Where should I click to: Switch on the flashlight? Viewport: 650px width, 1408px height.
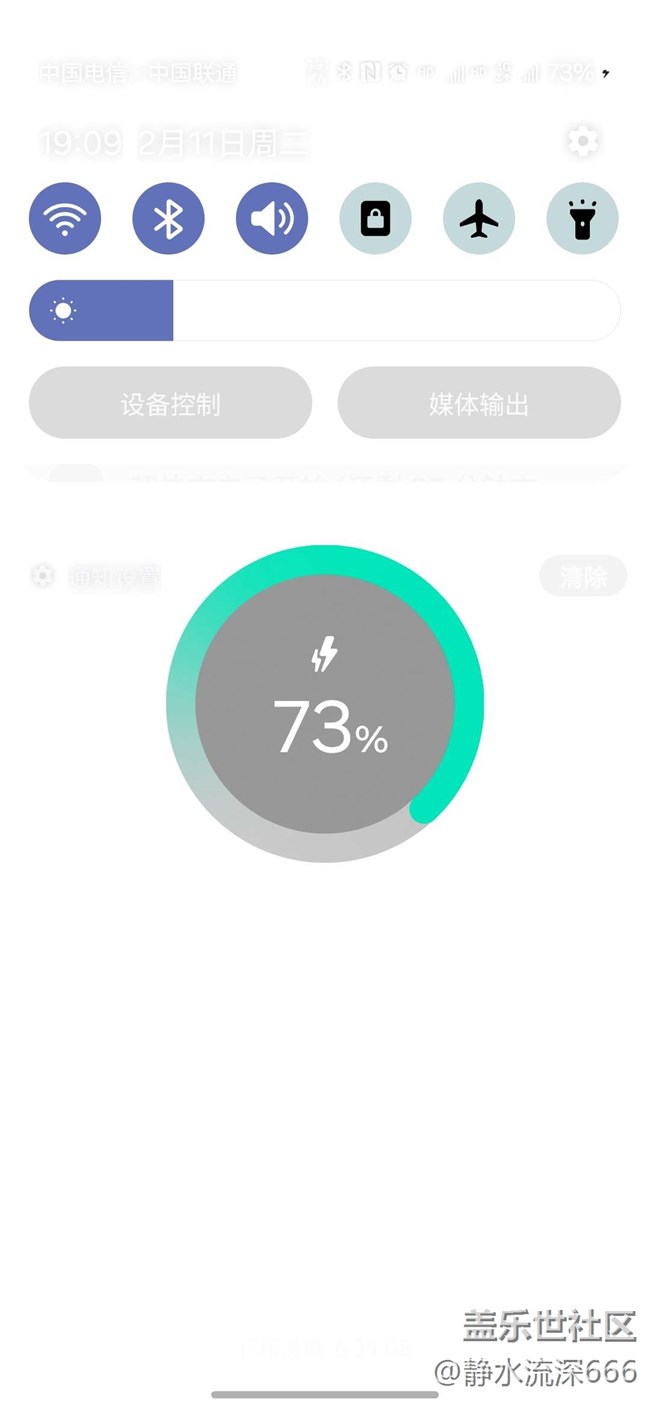583,218
